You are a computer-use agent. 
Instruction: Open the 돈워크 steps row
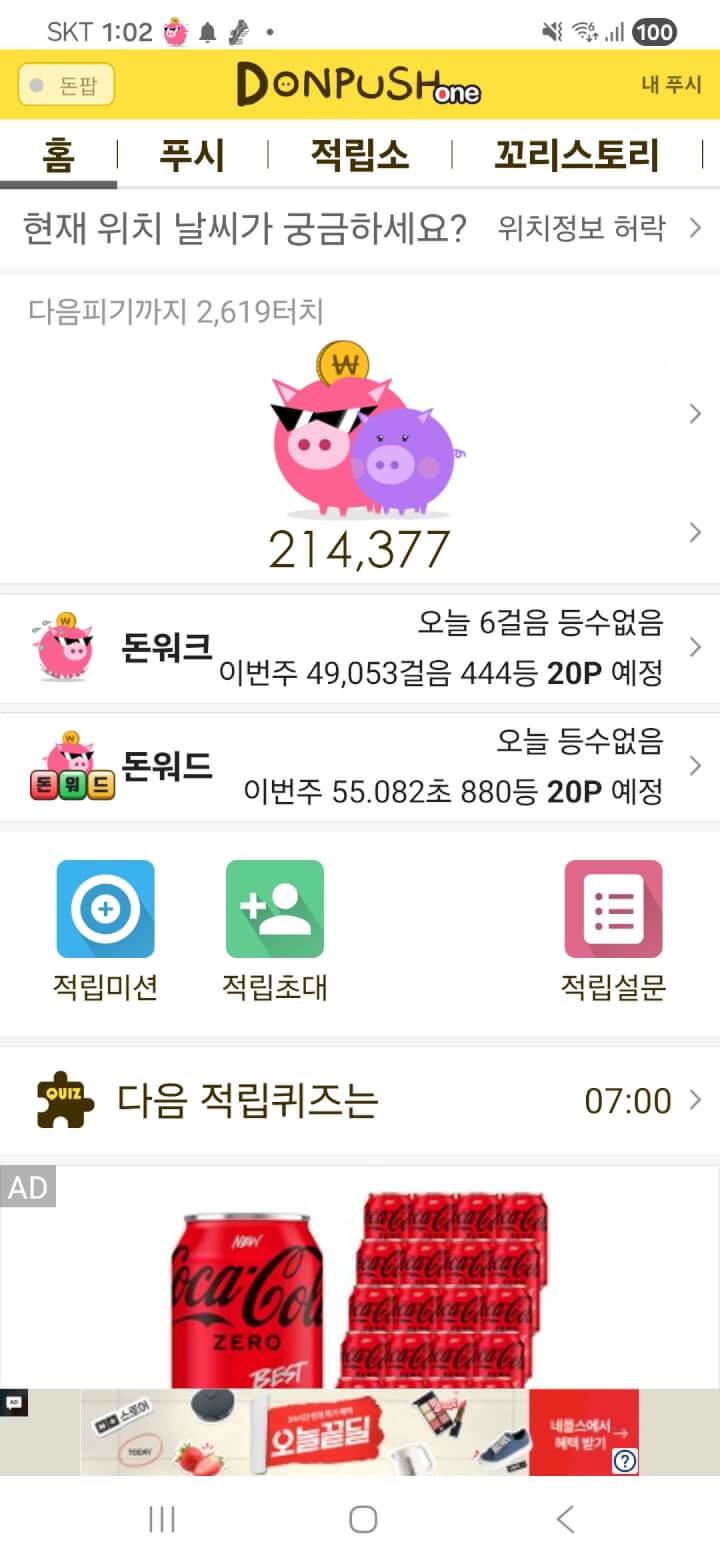tap(360, 648)
